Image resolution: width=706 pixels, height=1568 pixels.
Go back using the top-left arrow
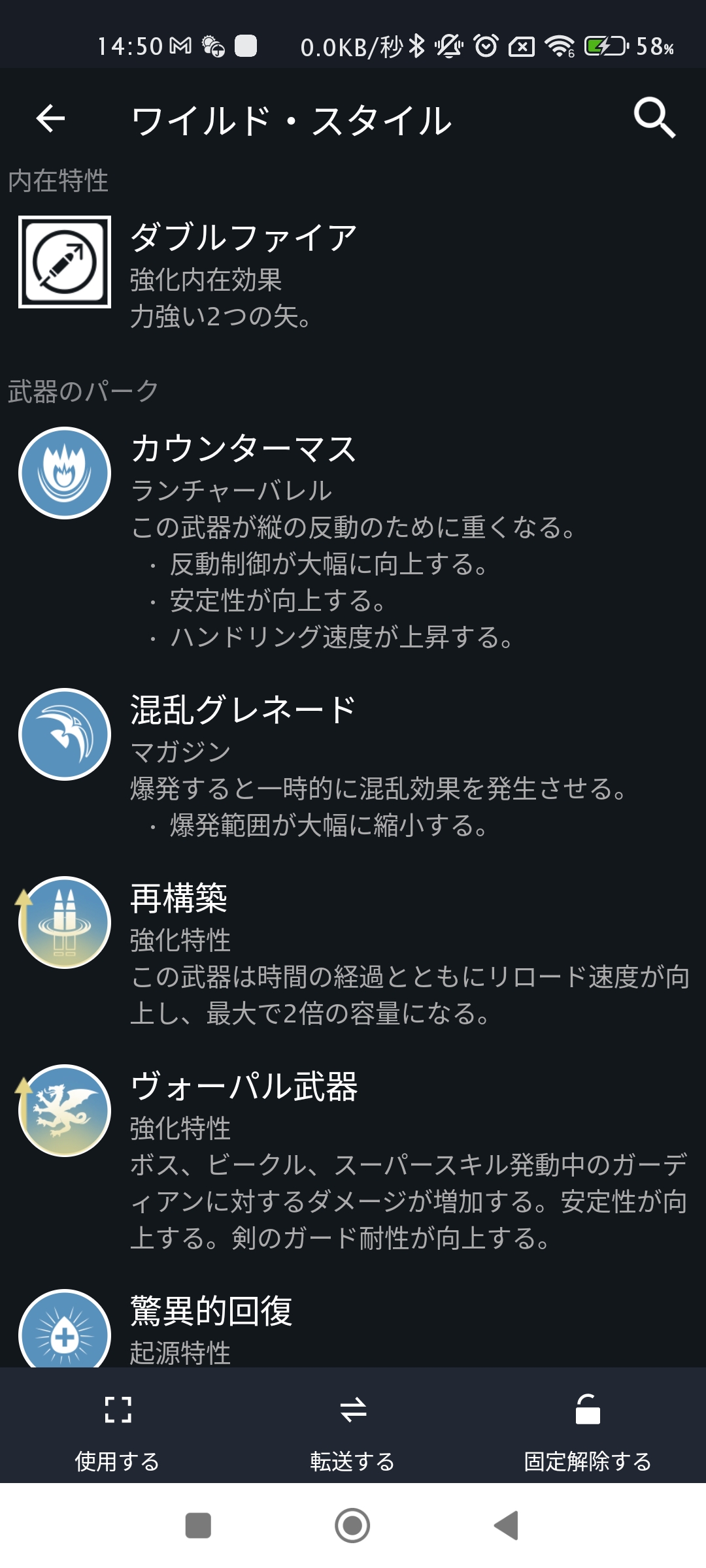50,119
